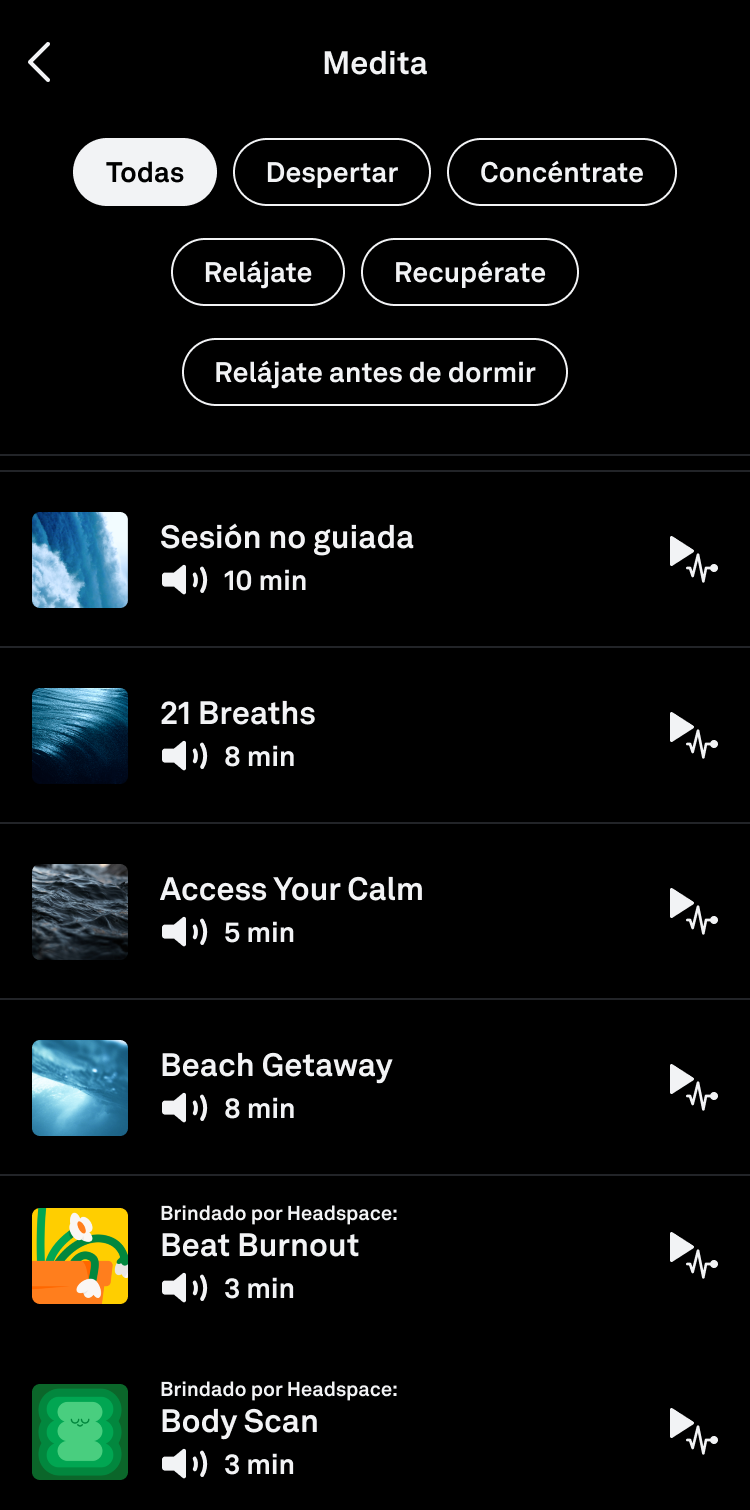Screen dimensions: 750x1510
Task: Open Headspace's Beat Burnout session
Action: coord(260,1254)
